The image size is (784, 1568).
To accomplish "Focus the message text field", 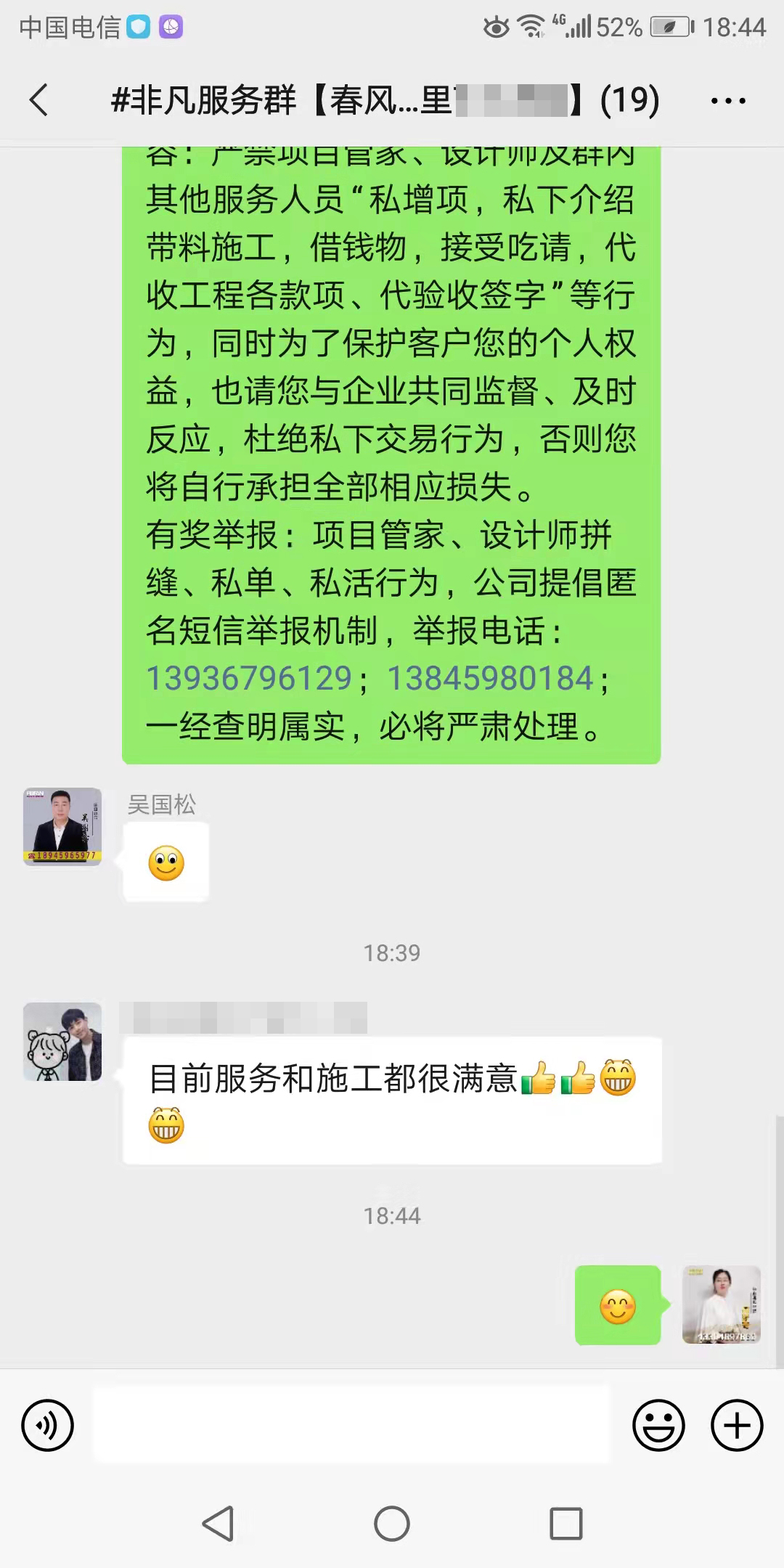I will [352, 1424].
